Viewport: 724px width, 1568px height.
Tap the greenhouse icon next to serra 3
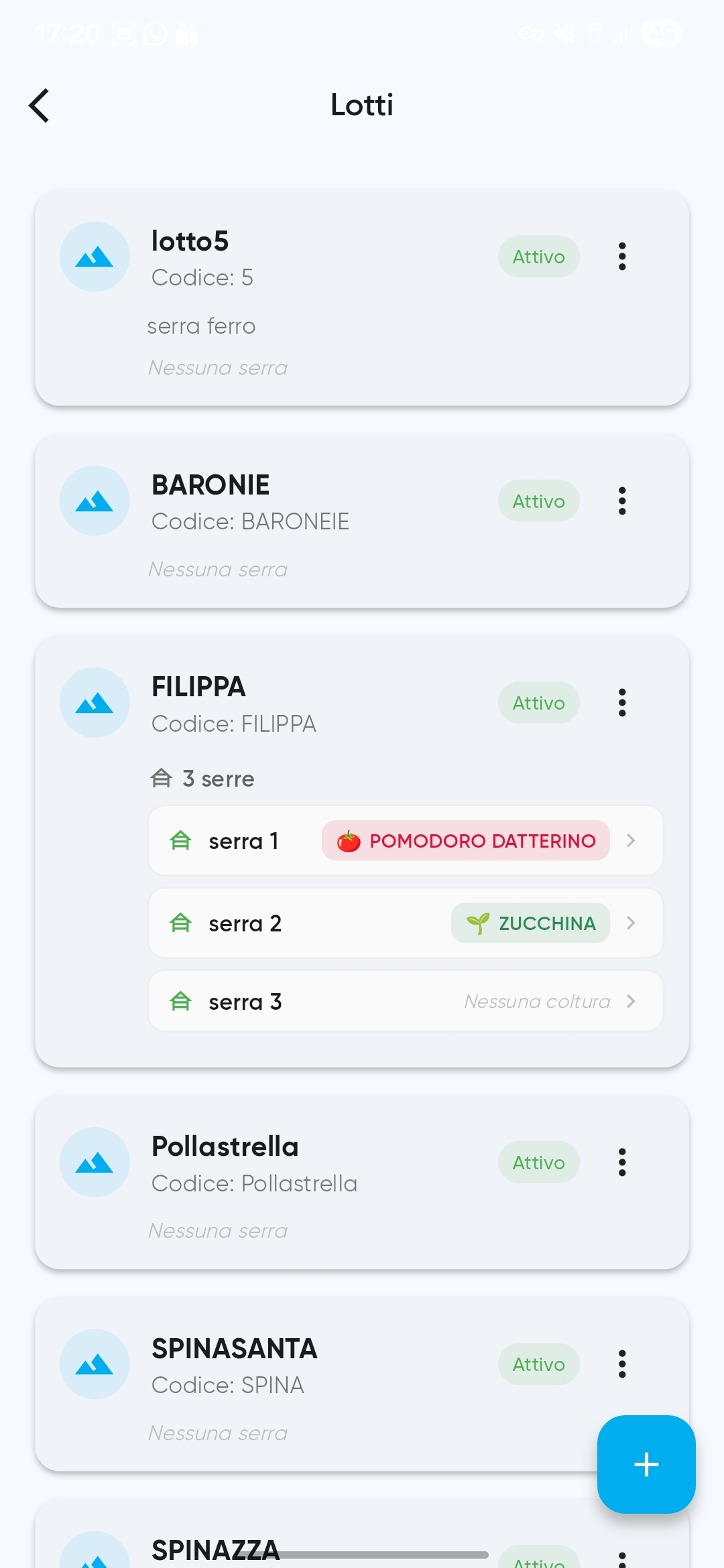click(x=180, y=1001)
